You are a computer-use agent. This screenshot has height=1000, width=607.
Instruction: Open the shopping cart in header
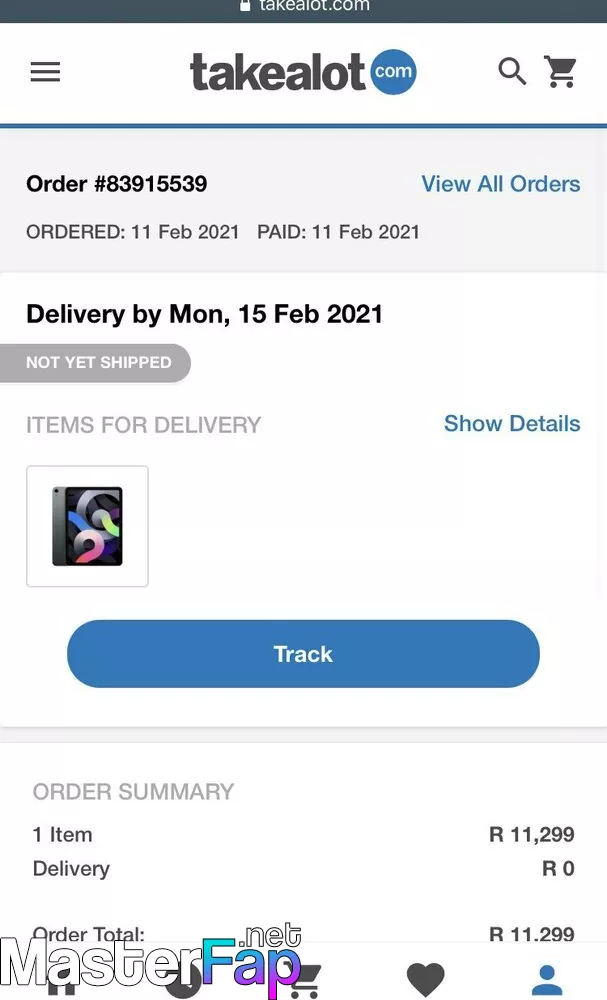(560, 71)
